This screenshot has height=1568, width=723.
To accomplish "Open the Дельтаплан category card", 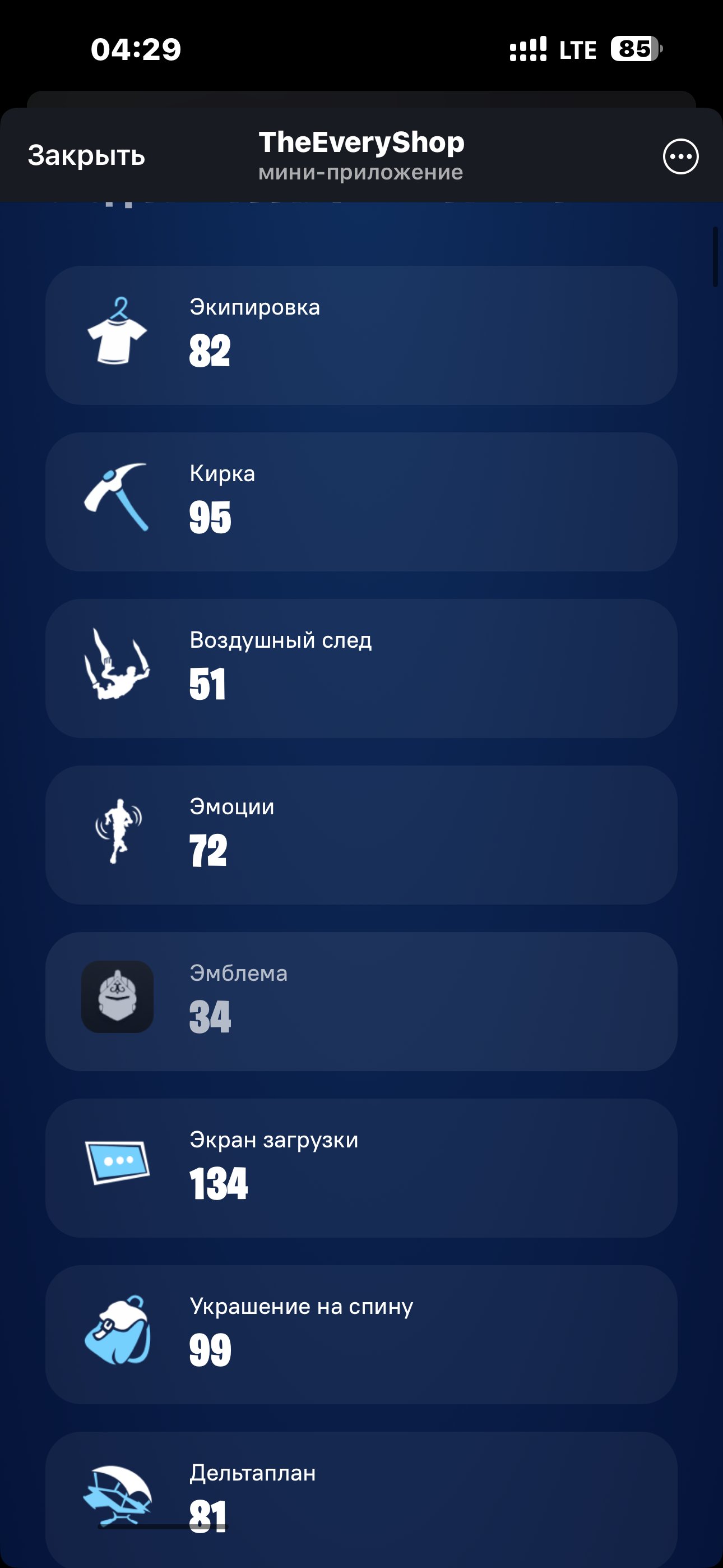I will (x=361, y=1497).
